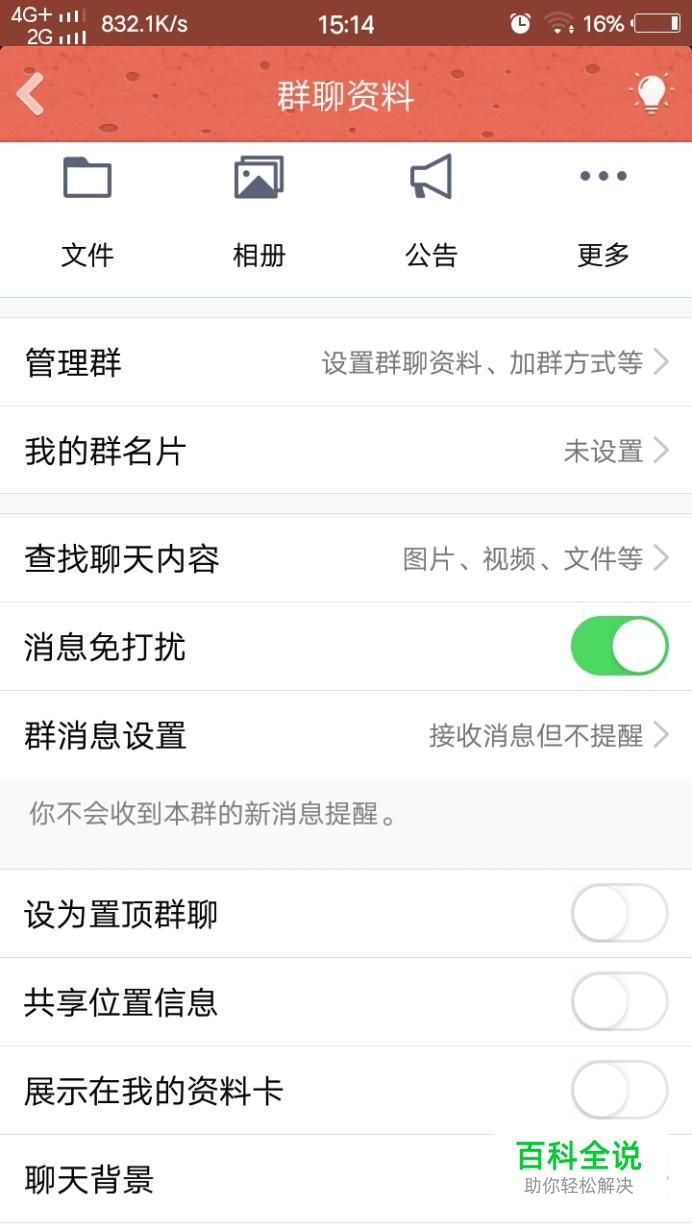This screenshot has height=1230, width=692.
Task: Open 群消息设置 options
Action: (x=346, y=735)
